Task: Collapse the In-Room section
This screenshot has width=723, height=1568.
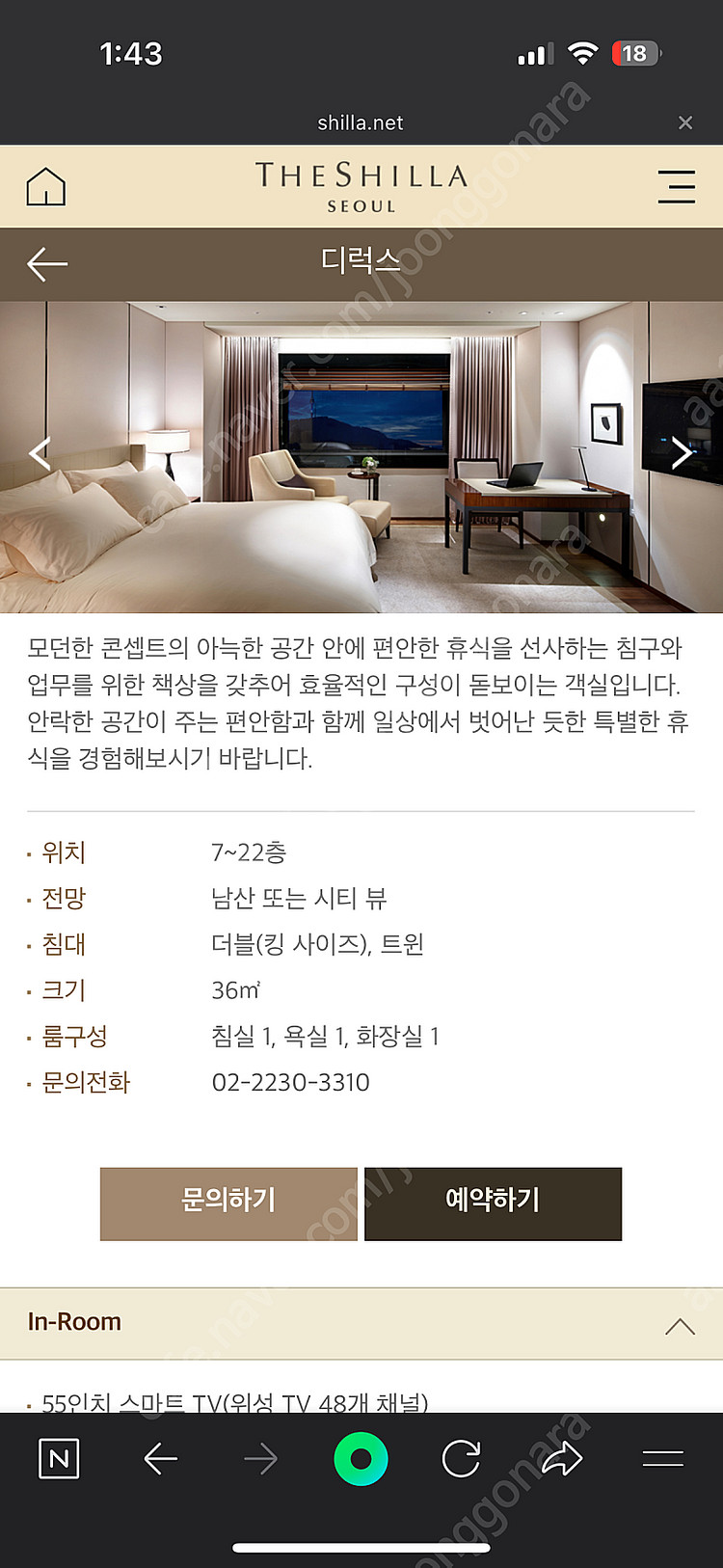Action: (680, 1325)
